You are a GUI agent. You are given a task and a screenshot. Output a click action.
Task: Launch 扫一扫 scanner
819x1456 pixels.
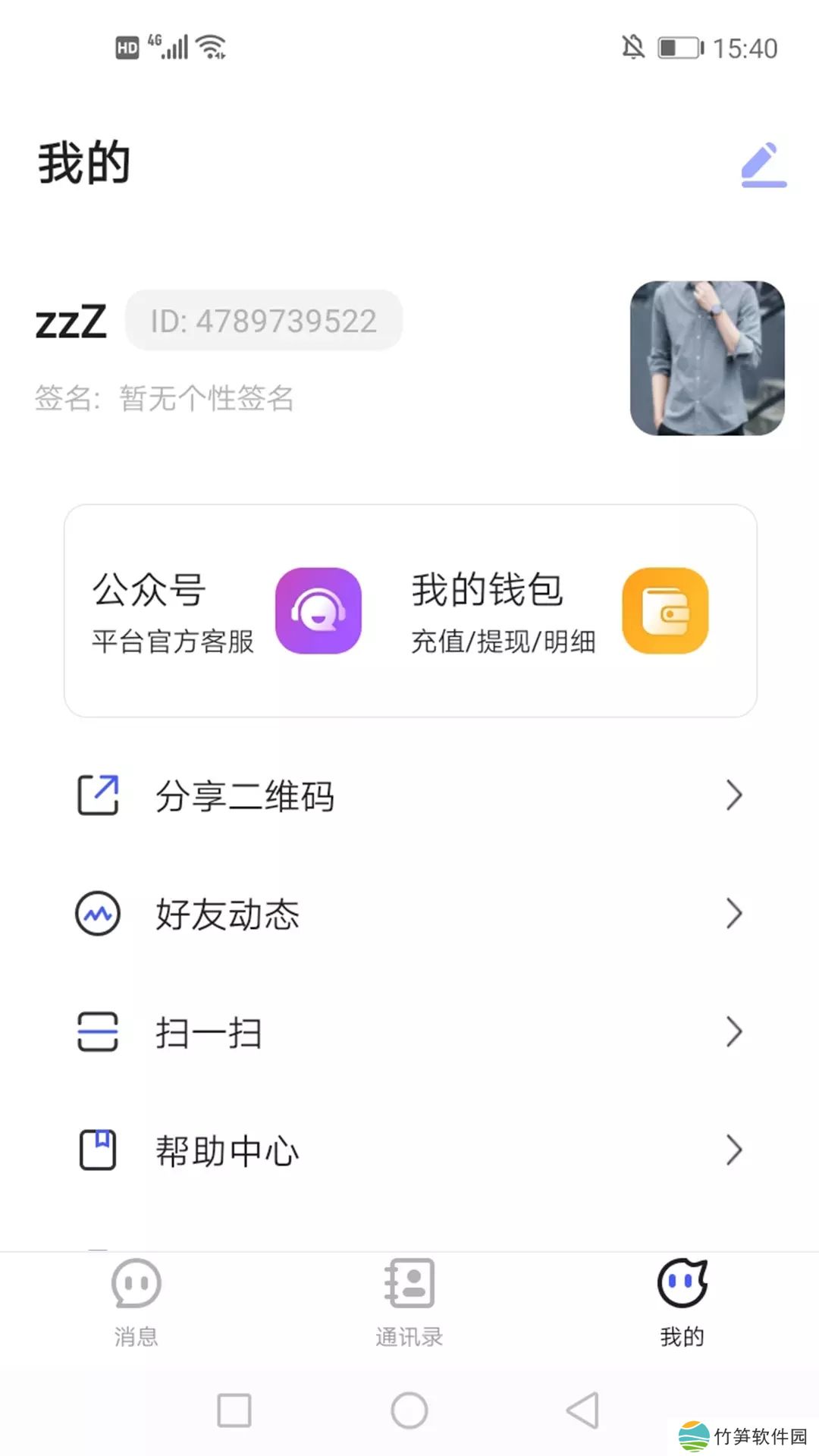click(x=409, y=1032)
